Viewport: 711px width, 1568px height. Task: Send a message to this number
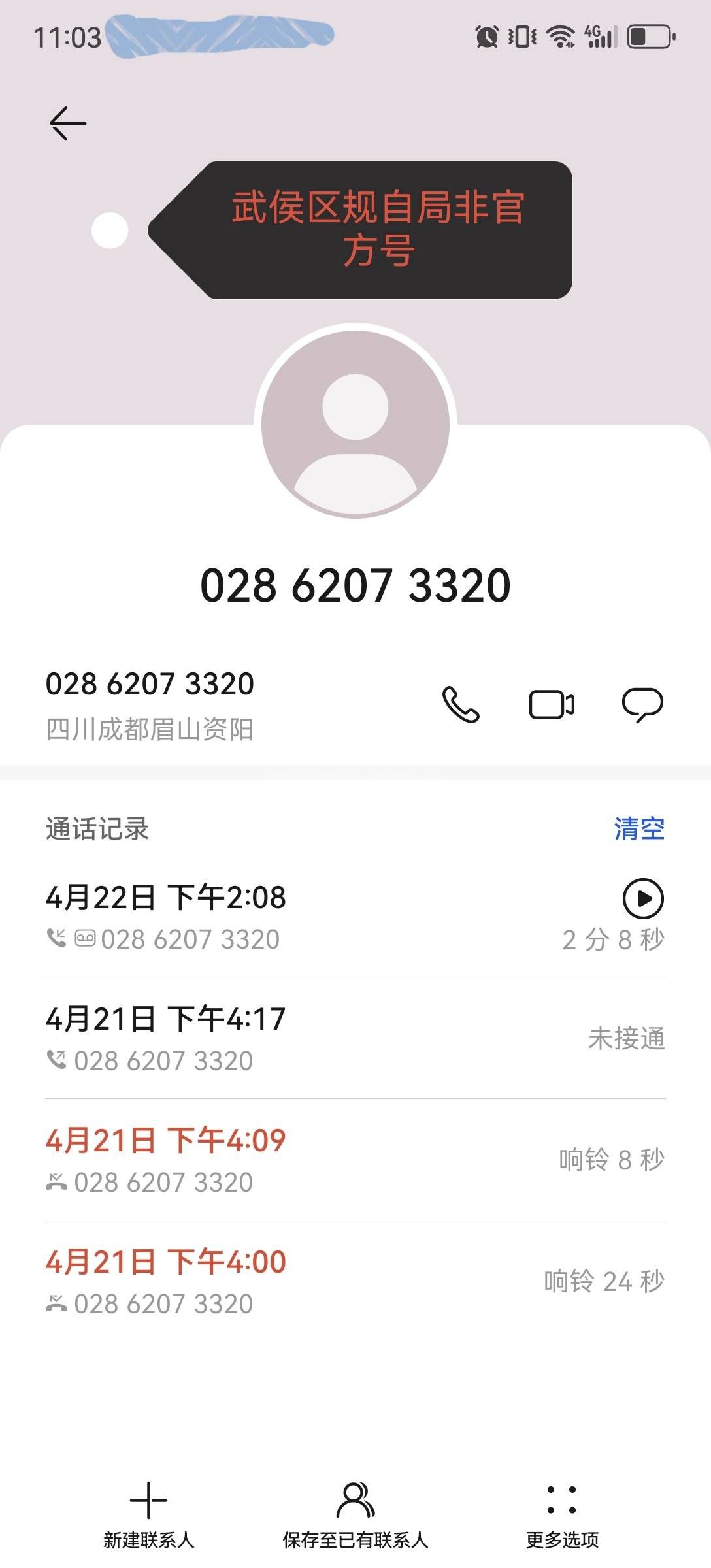[x=642, y=705]
